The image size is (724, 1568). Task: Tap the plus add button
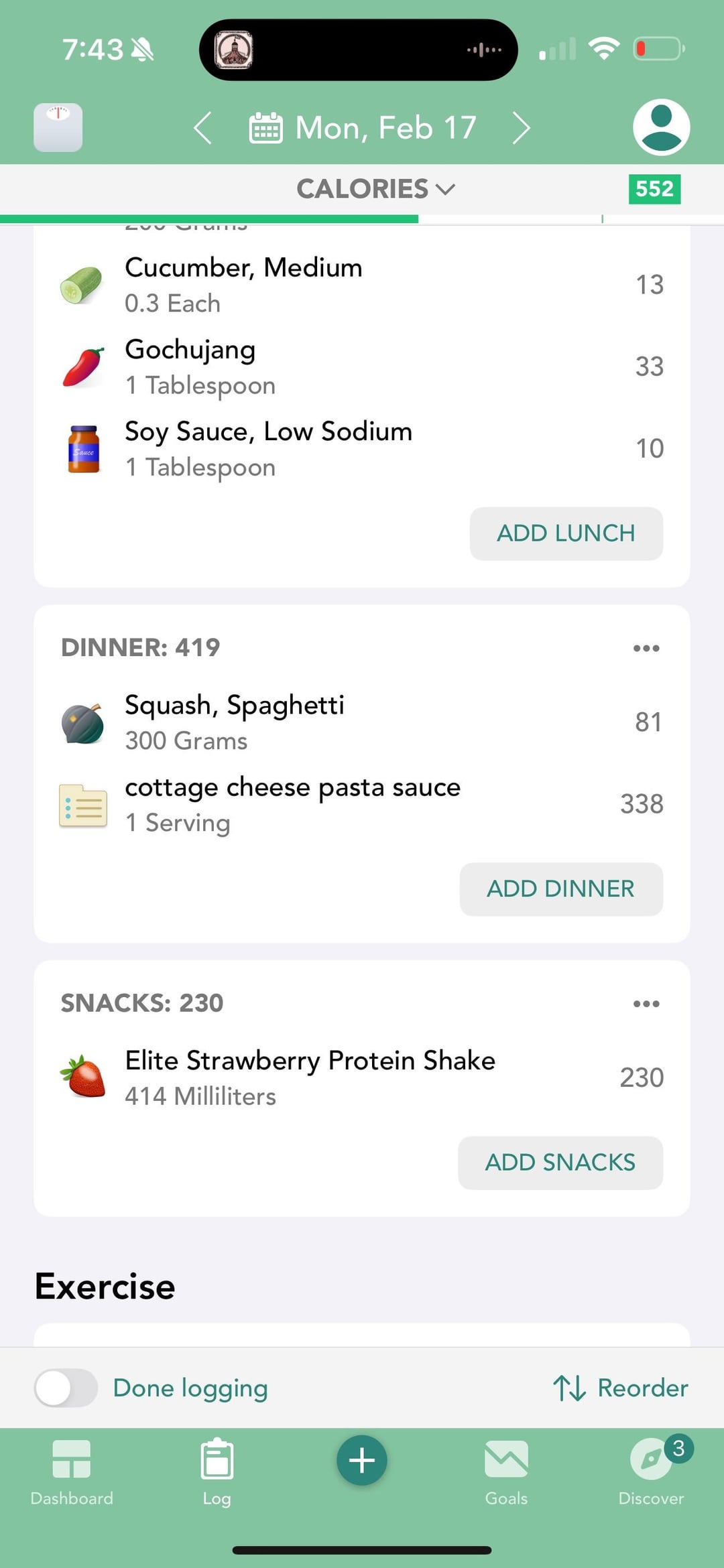coord(362,1460)
